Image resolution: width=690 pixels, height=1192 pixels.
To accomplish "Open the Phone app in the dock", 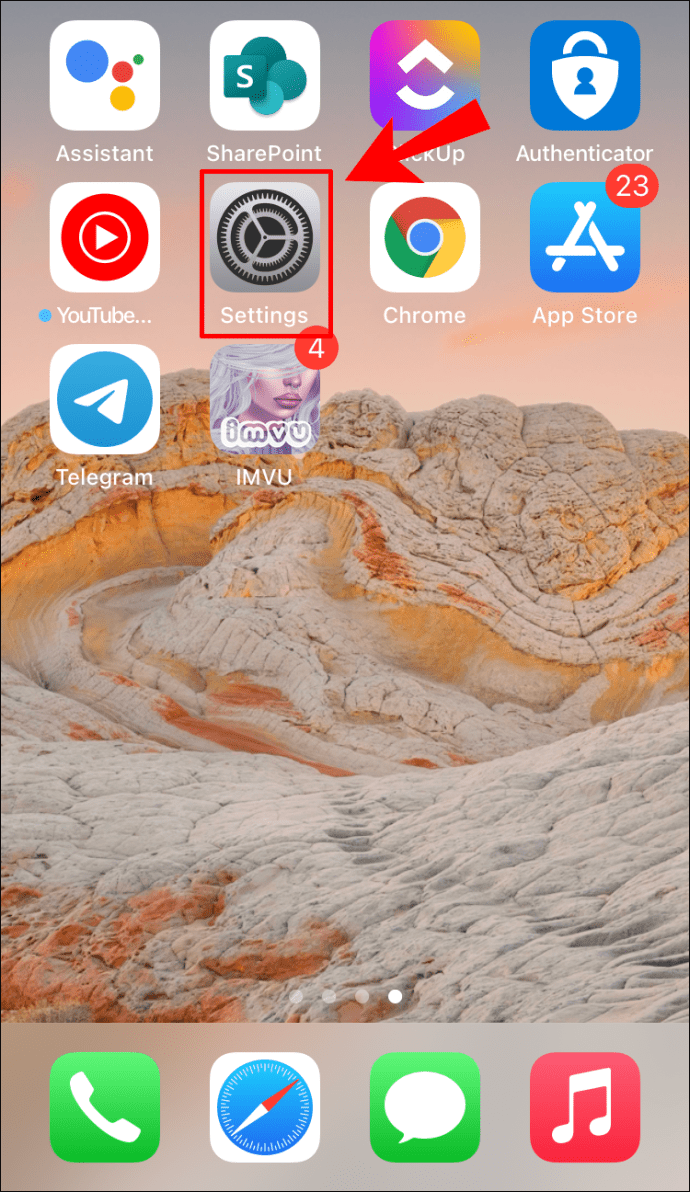I will click(105, 1107).
